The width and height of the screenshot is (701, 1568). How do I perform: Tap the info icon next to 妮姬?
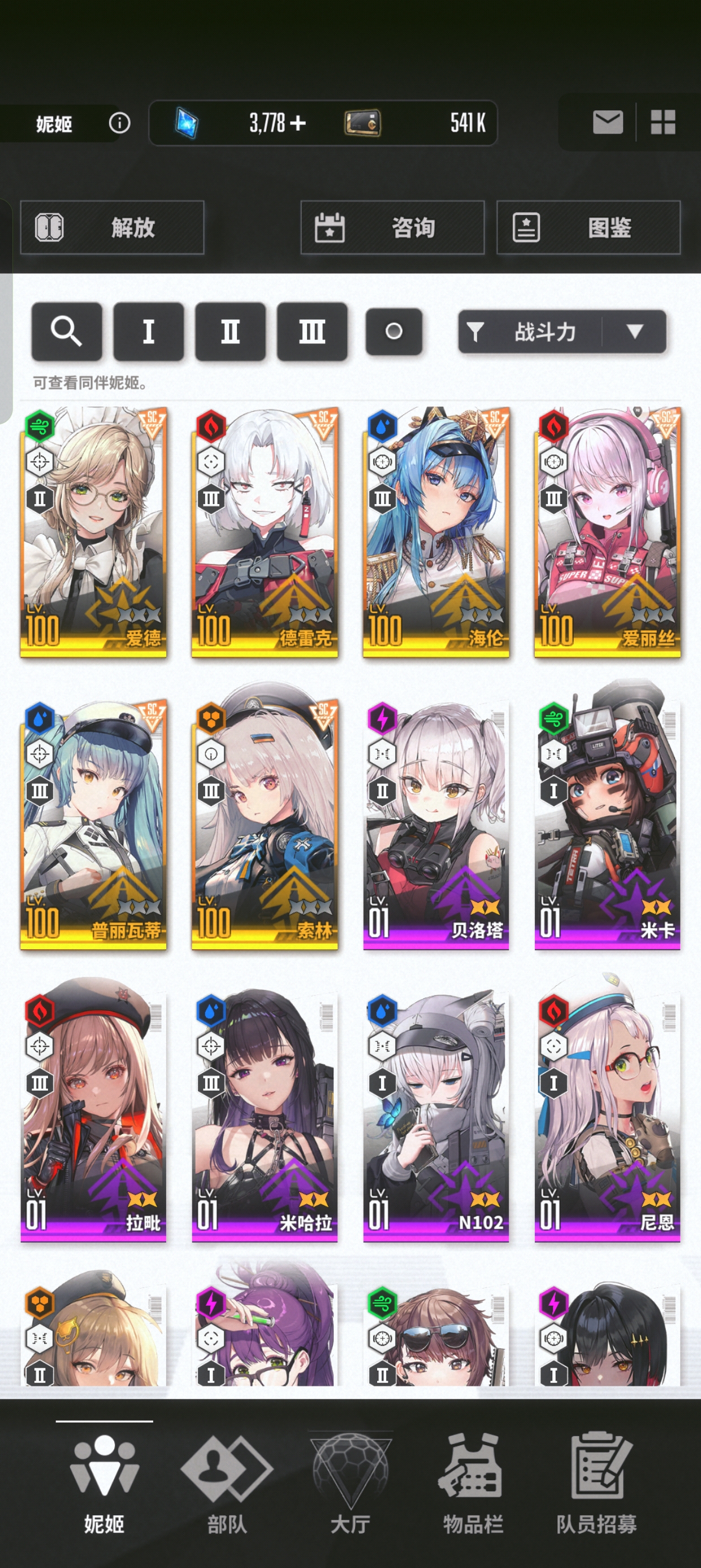click(x=119, y=123)
